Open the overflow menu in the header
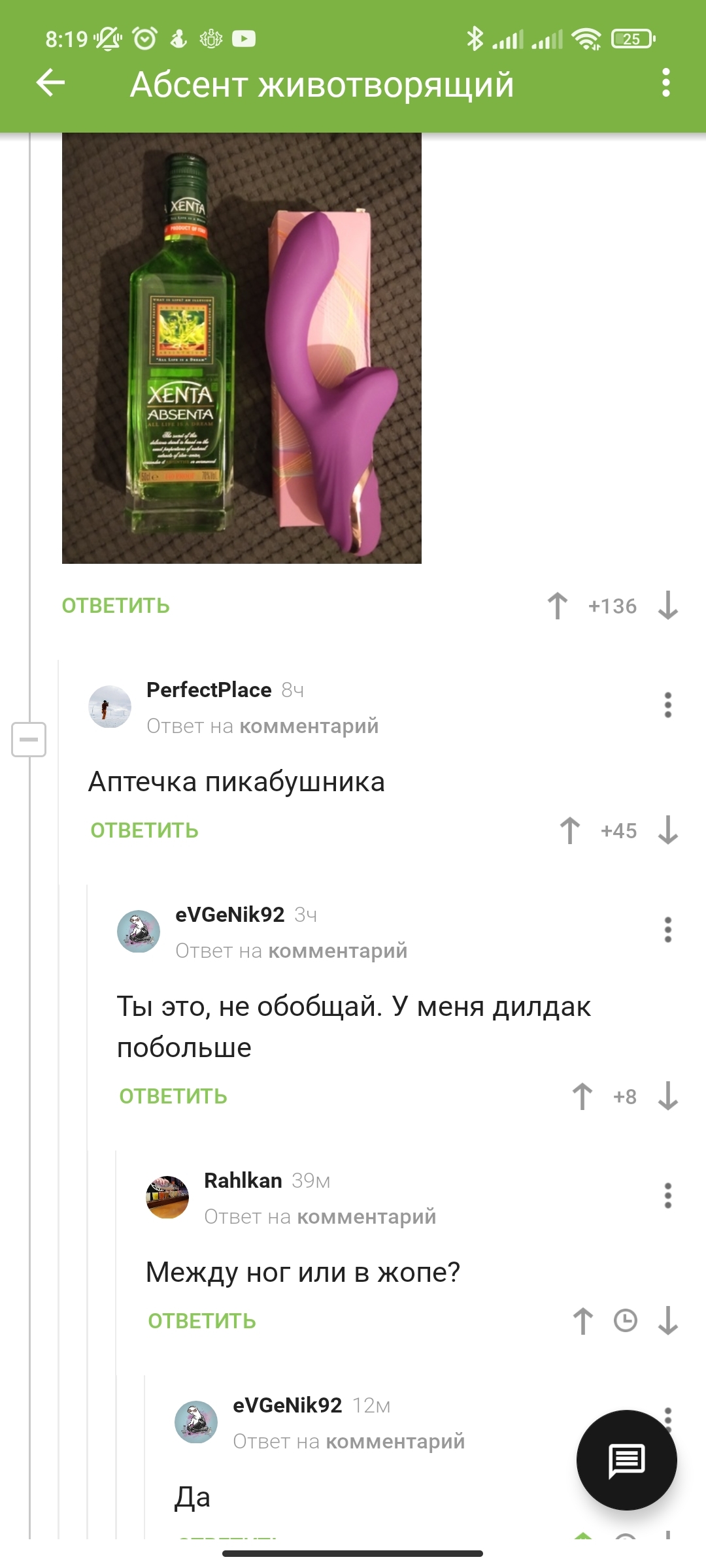The width and height of the screenshot is (706, 1568). coord(666,83)
